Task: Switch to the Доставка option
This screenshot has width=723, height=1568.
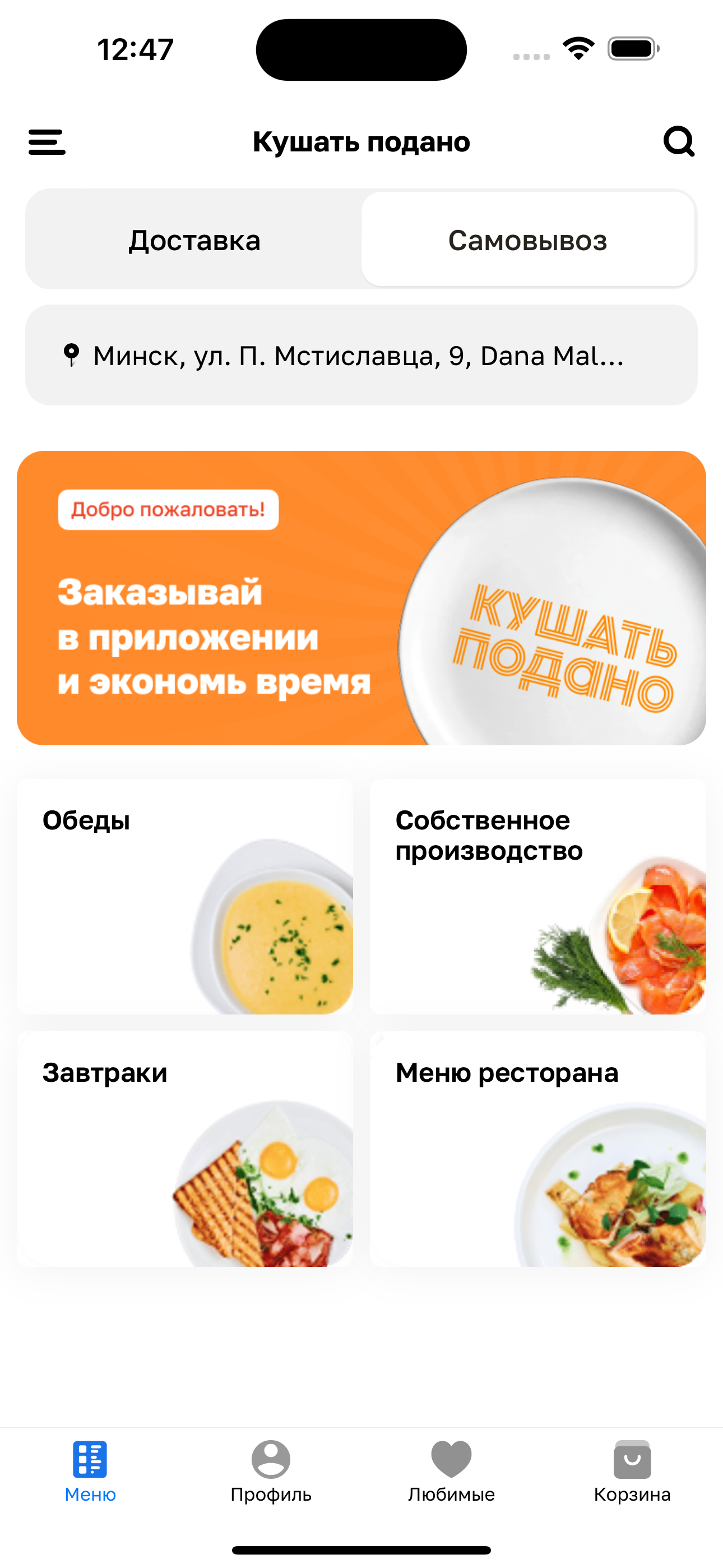Action: (194, 240)
